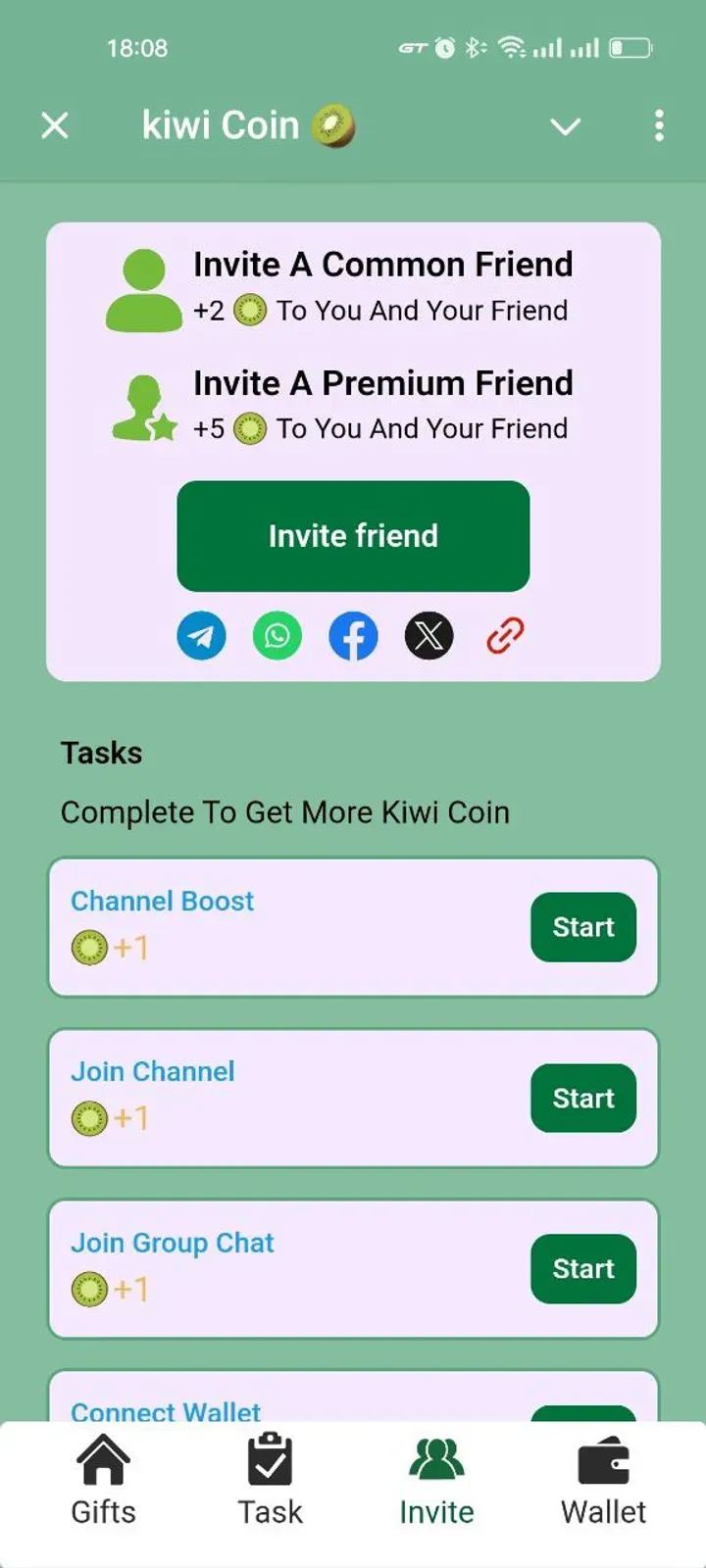Expand the header chevron dropdown
Screen dimensions: 706x1568
[565, 126]
